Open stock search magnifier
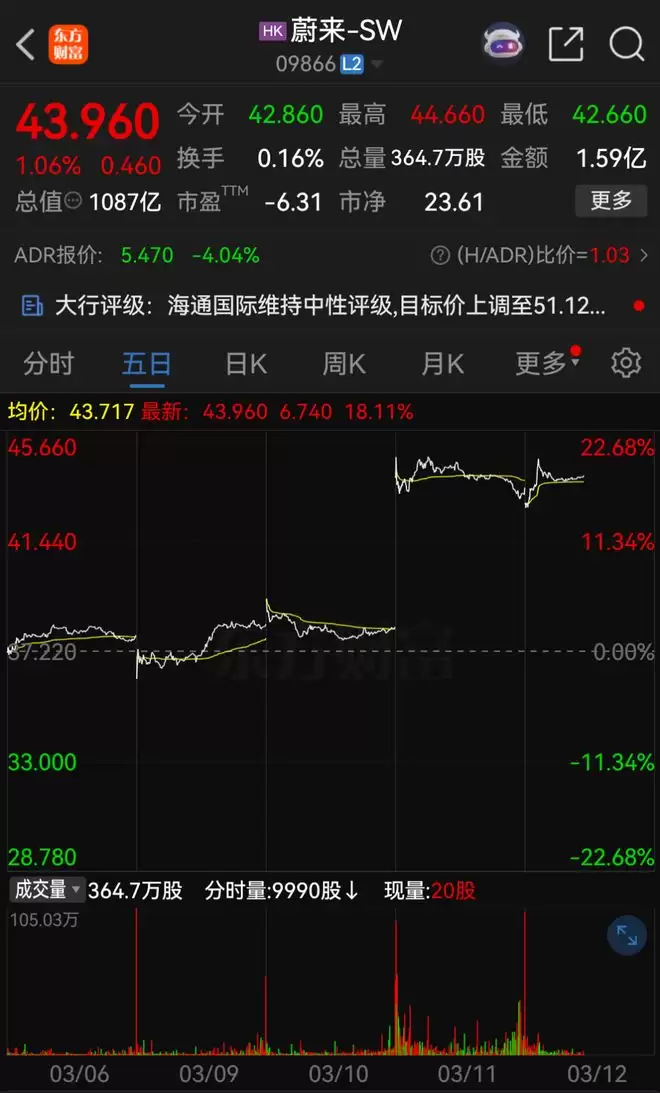 click(626, 44)
